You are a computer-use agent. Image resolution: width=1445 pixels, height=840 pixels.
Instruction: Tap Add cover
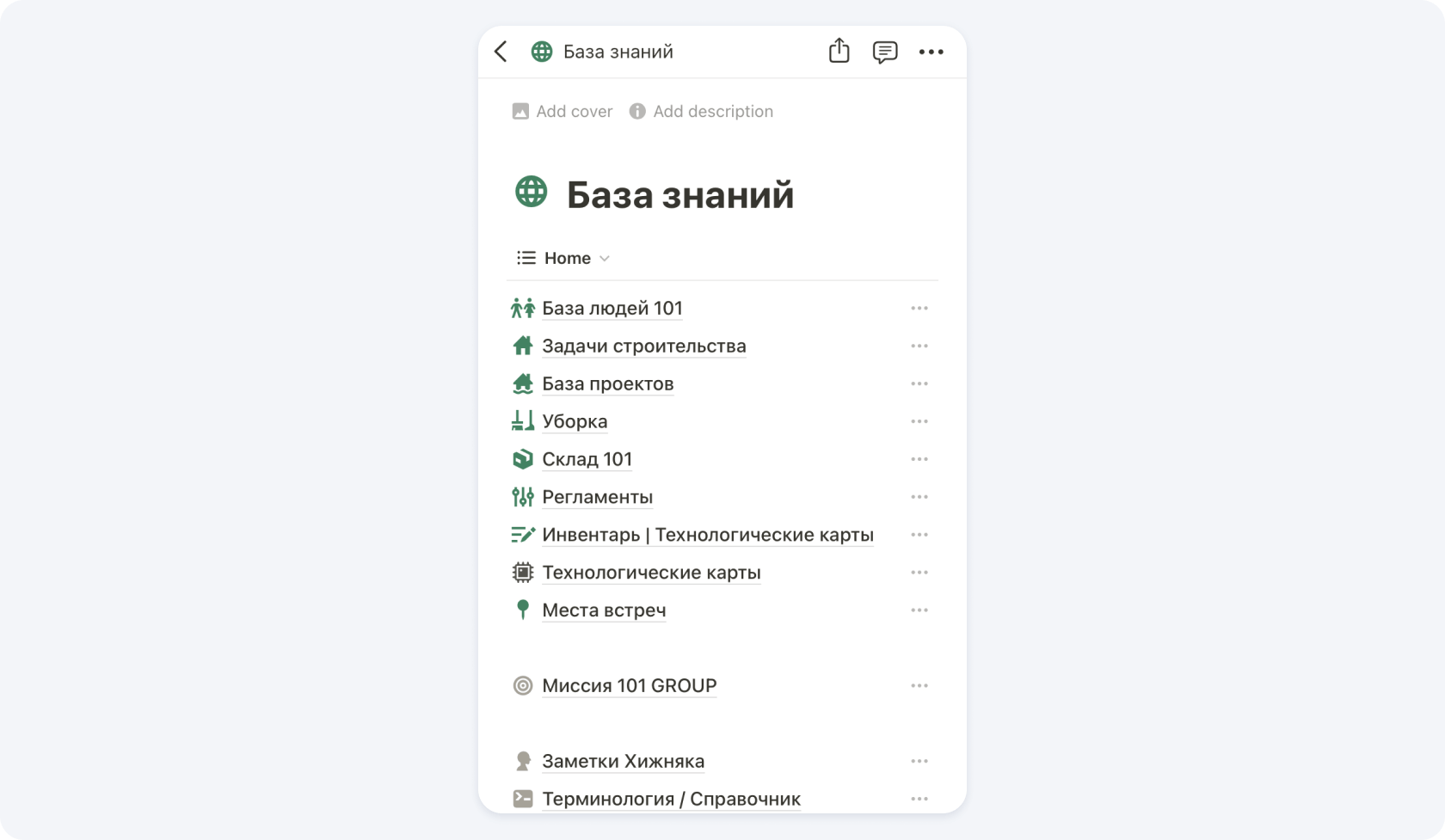click(x=563, y=112)
